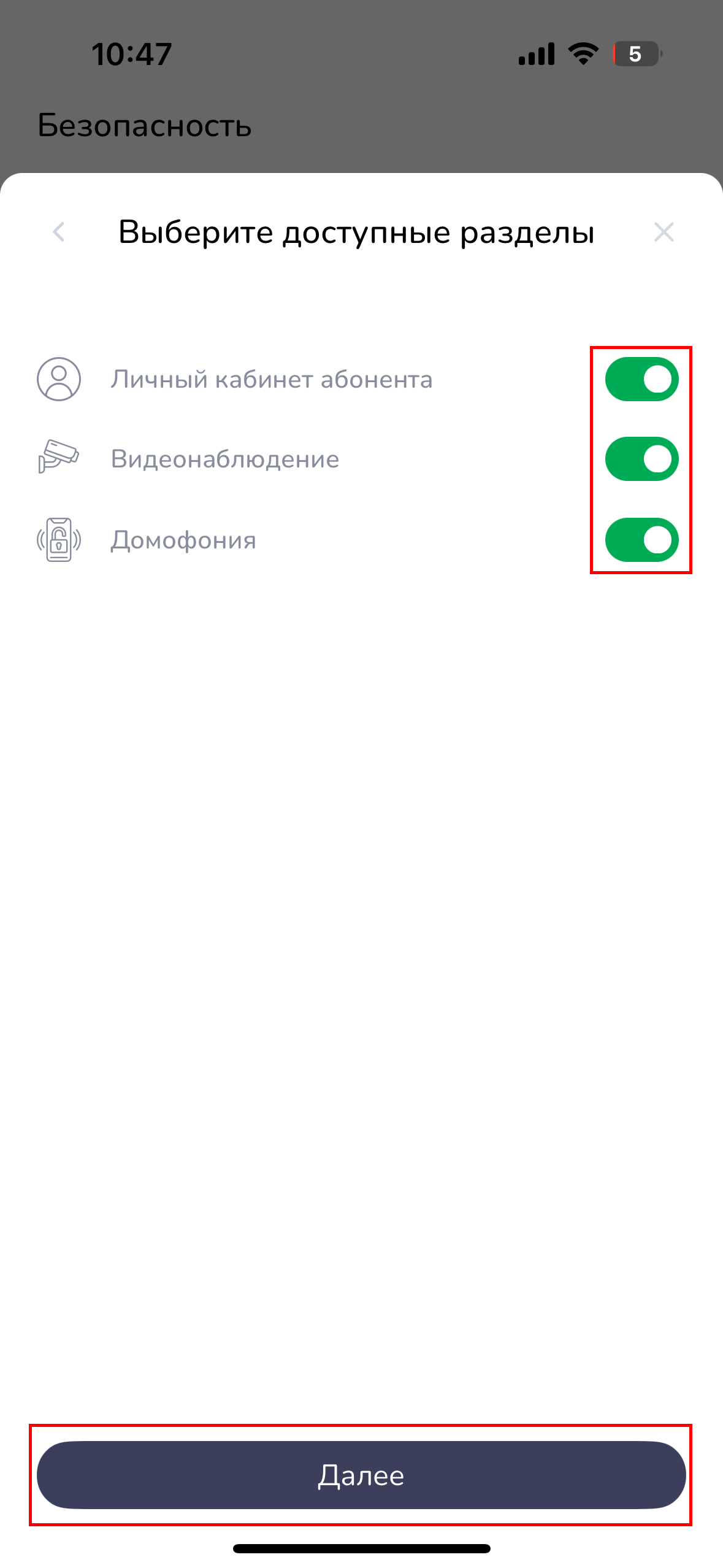Tap the Далее button to continue

[x=361, y=1475]
